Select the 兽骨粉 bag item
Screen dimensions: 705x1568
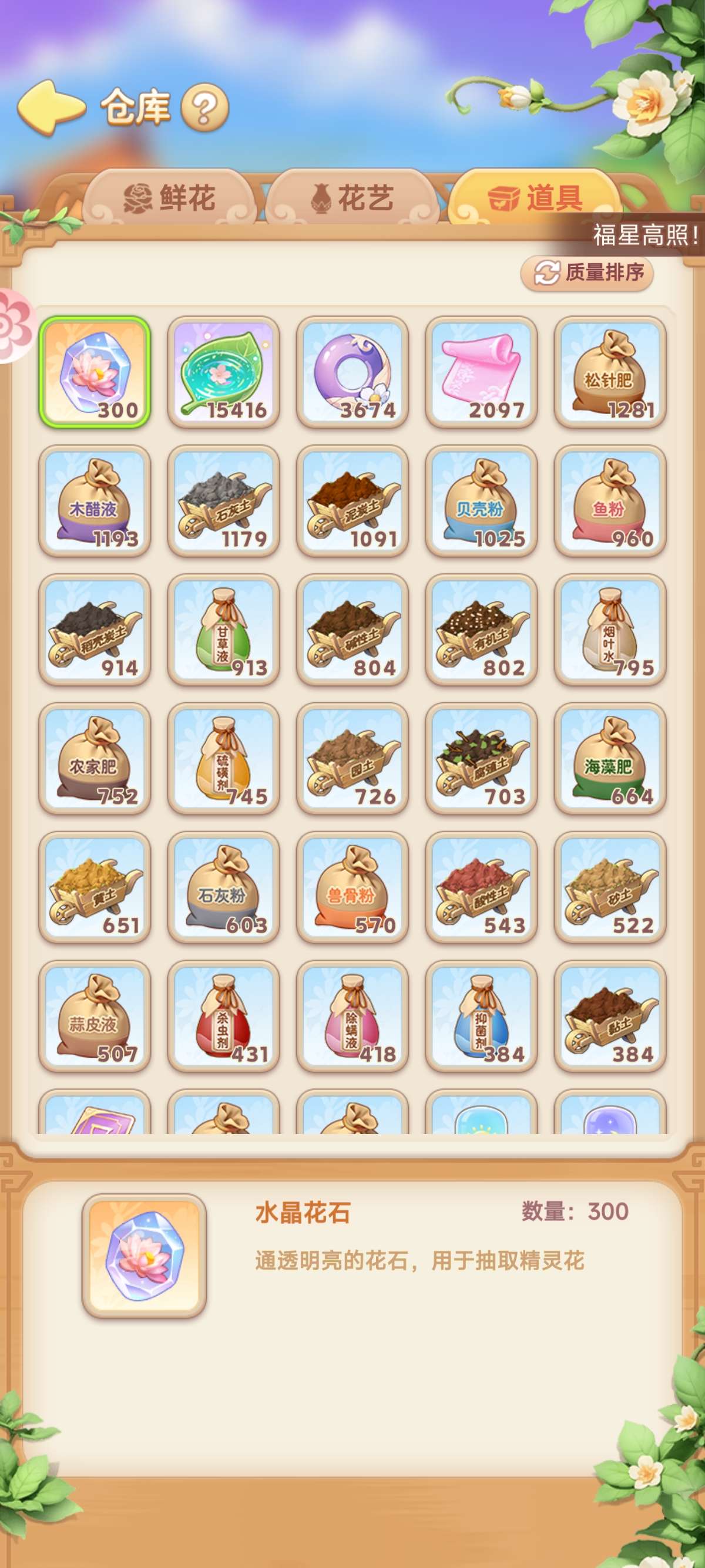352,888
